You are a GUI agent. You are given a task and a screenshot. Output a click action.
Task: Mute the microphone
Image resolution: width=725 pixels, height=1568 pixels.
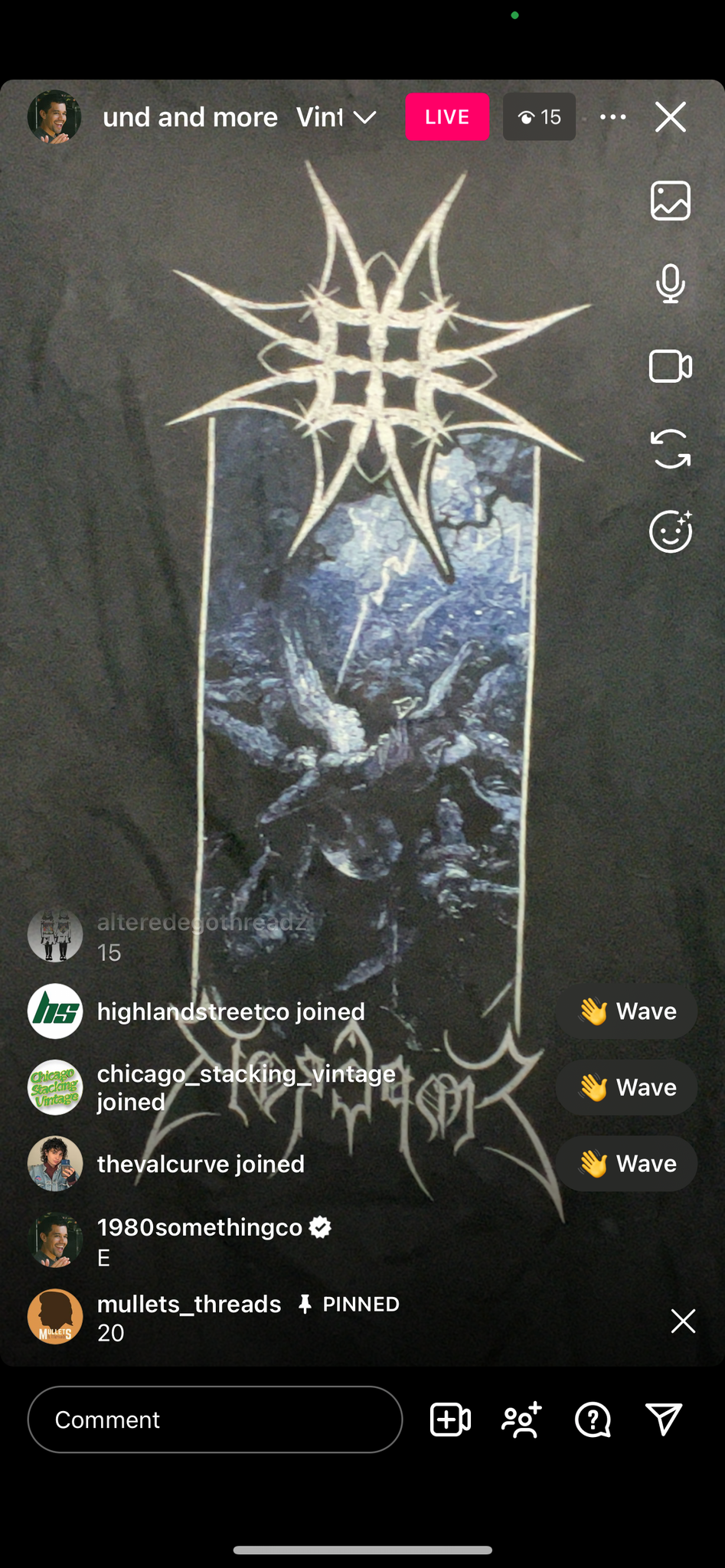[670, 283]
